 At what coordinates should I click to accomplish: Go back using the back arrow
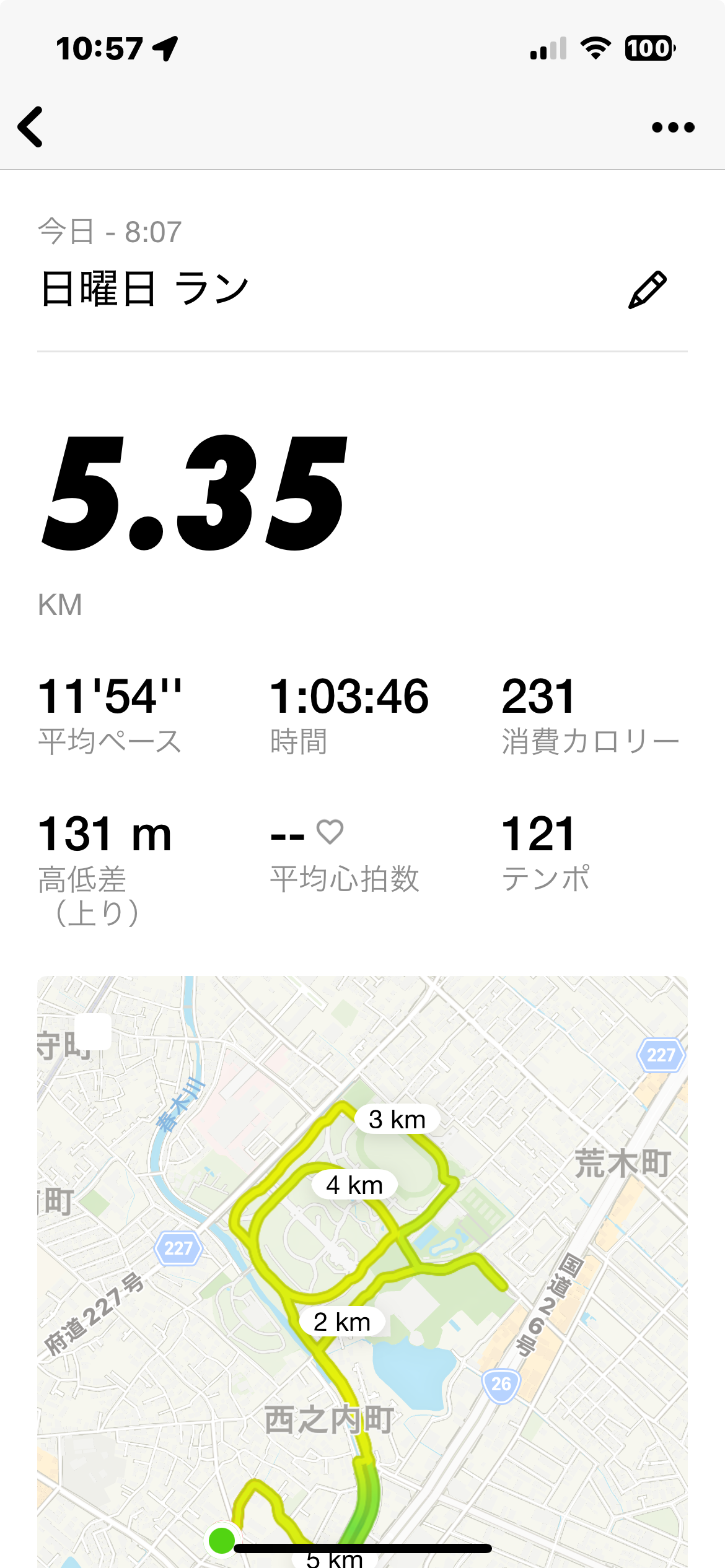[31, 127]
